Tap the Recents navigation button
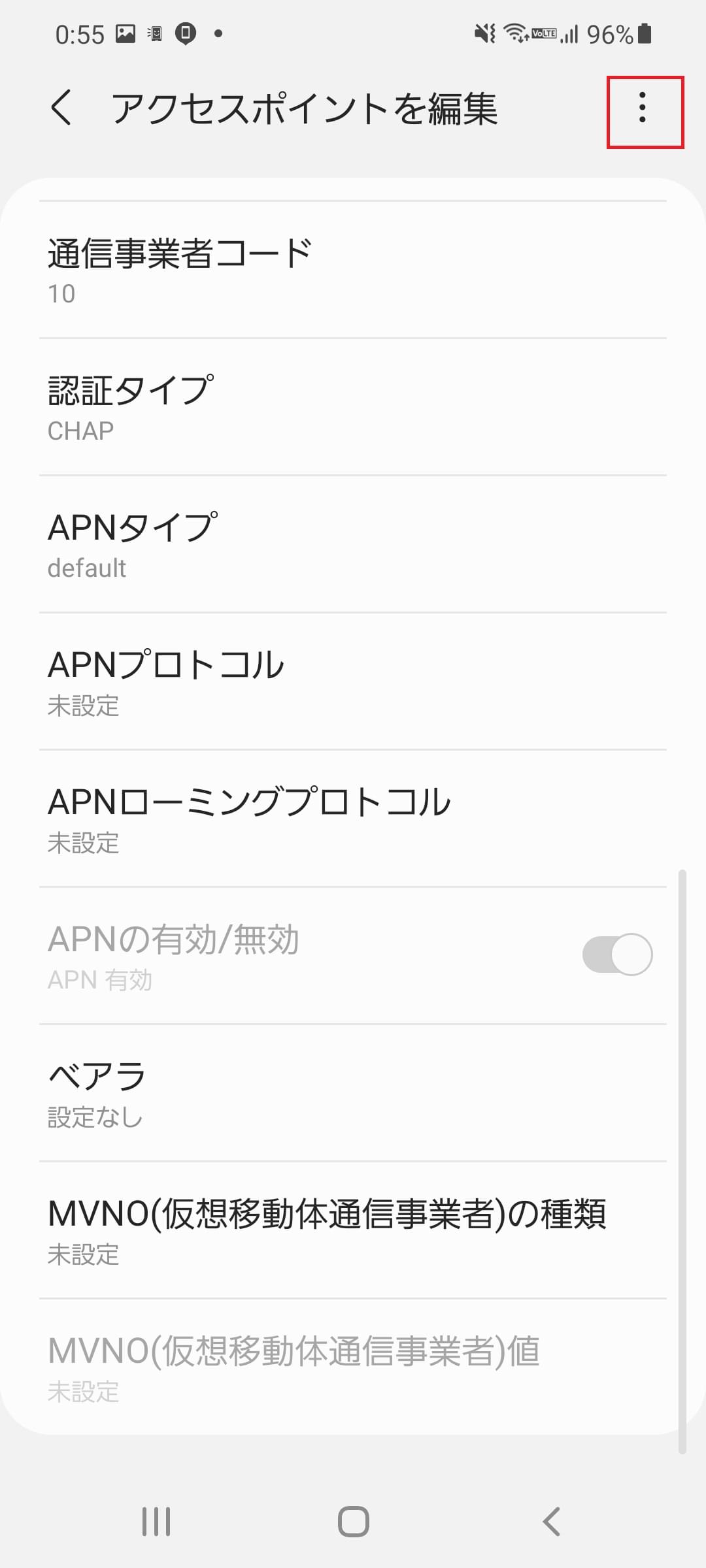 click(x=156, y=1519)
